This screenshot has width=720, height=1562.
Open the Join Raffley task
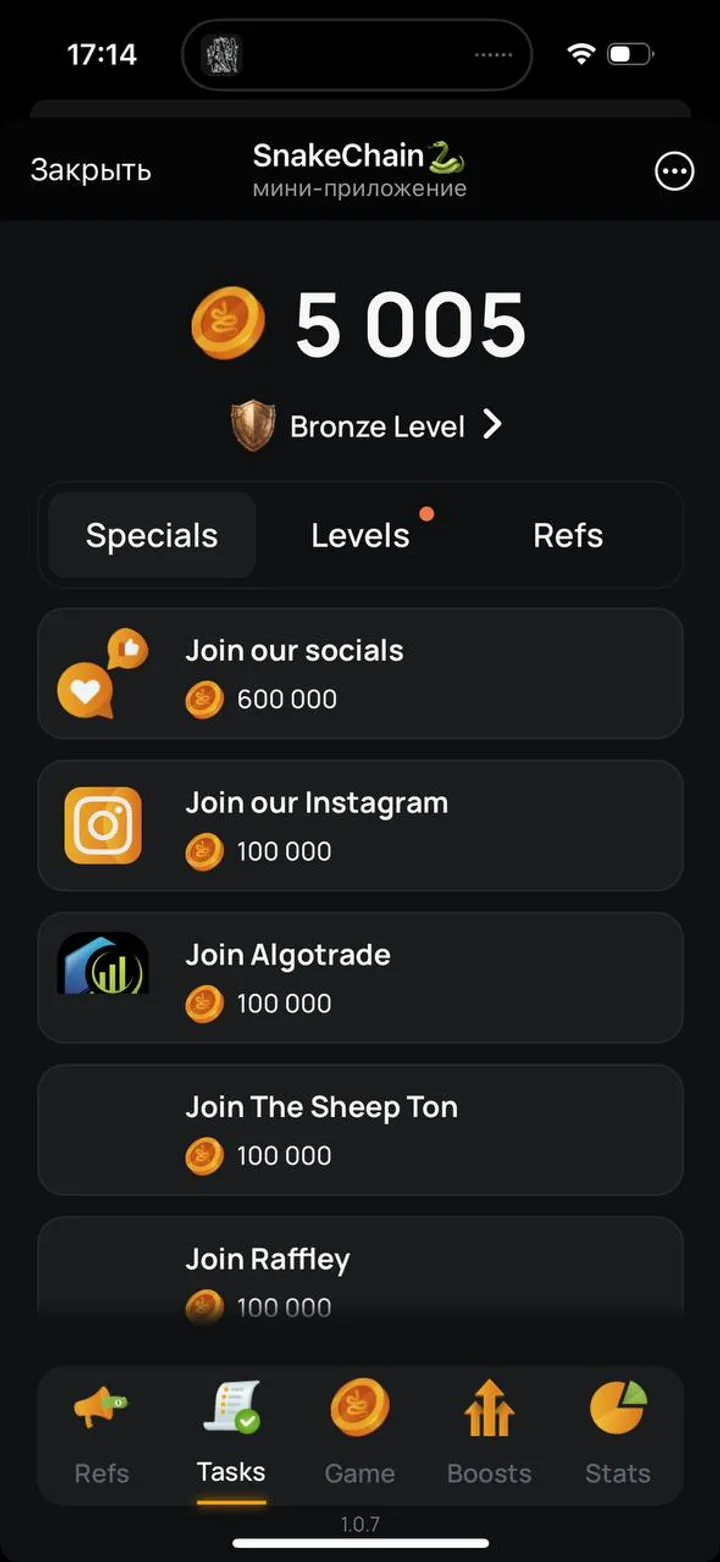tap(360, 1271)
